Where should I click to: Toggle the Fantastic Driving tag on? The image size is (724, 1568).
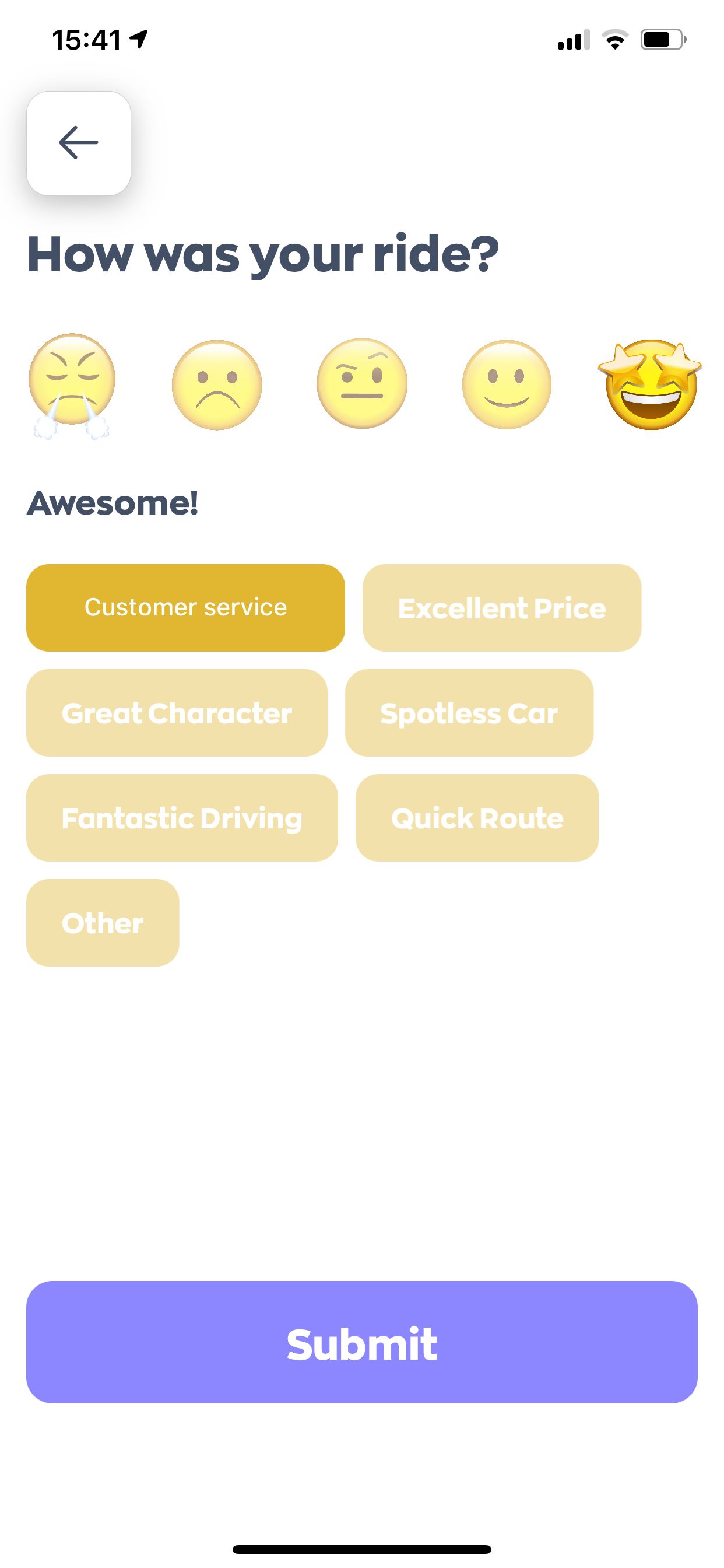tap(182, 818)
